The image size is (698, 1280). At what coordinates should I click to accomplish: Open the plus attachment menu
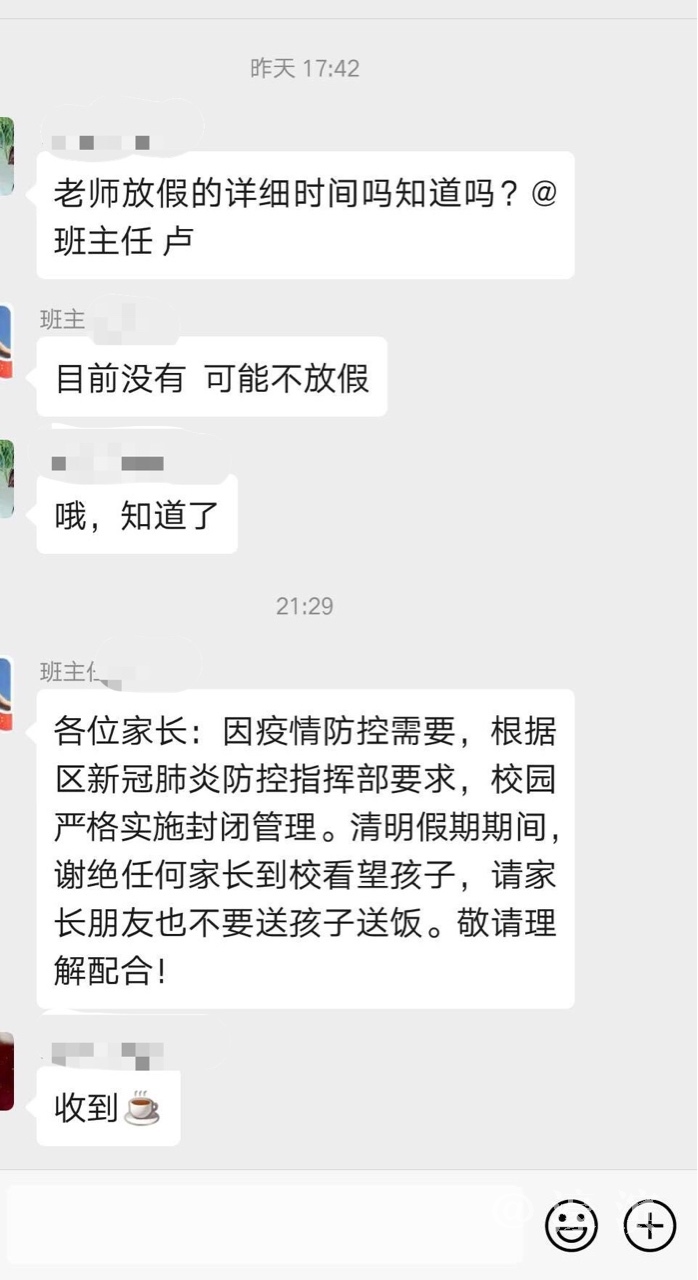(x=650, y=1225)
